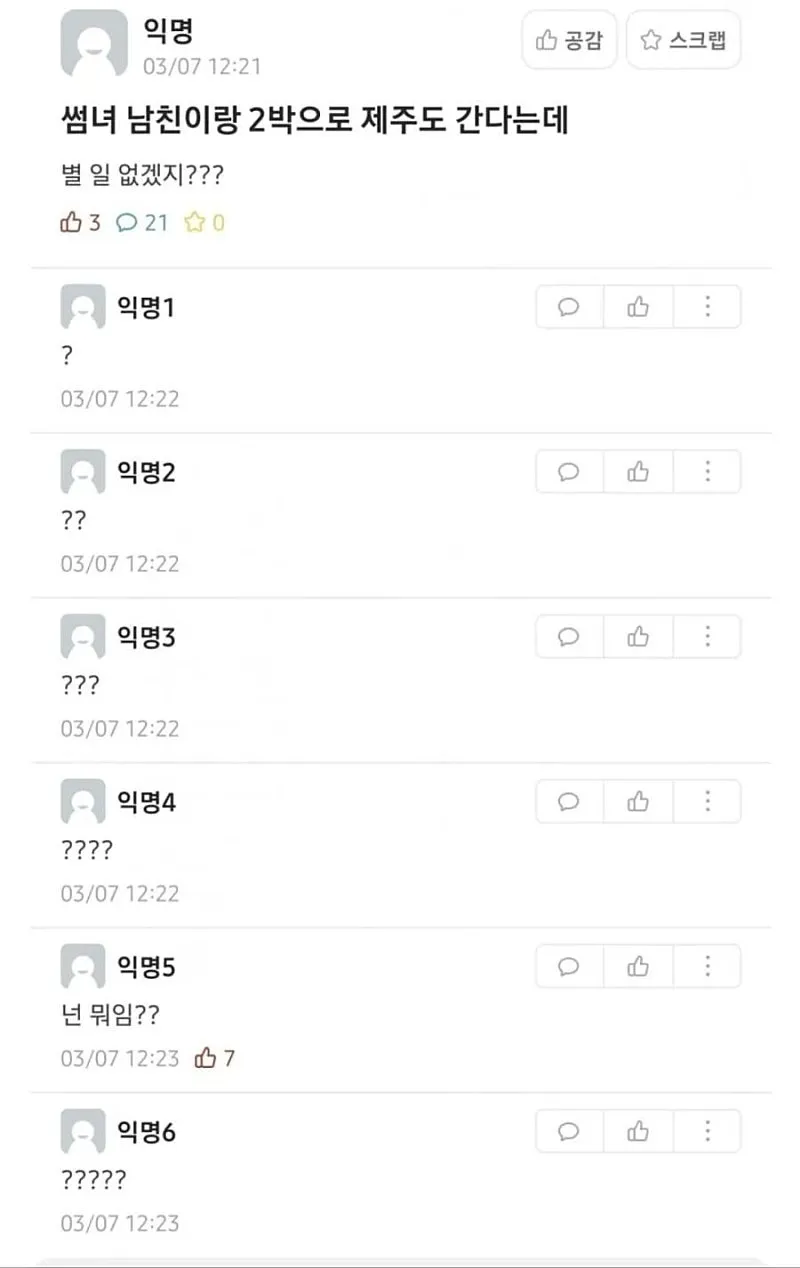Open the options menu on 익명3's comment

(x=708, y=636)
